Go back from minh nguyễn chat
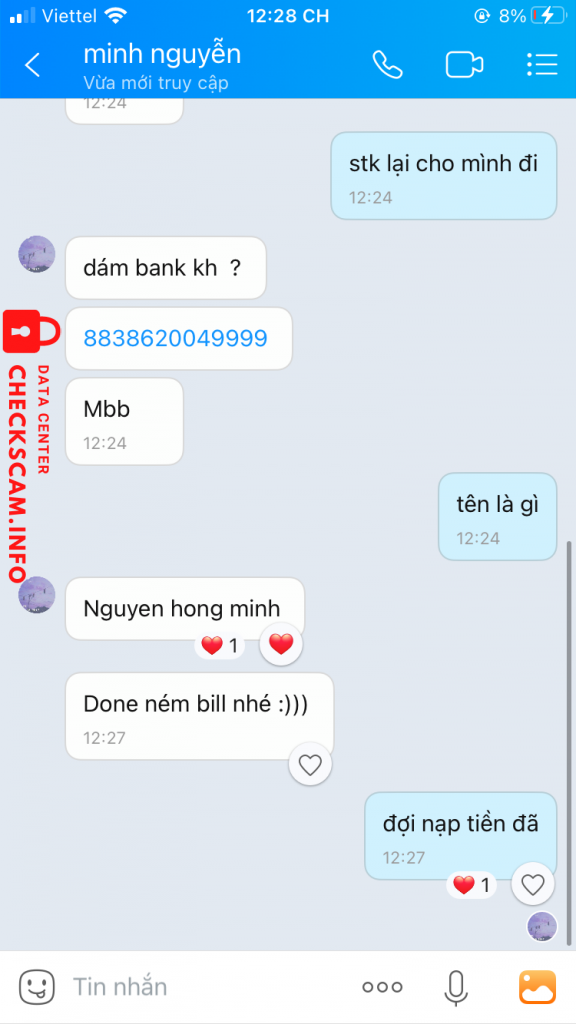Viewport: 576px width, 1024px height. [33, 65]
